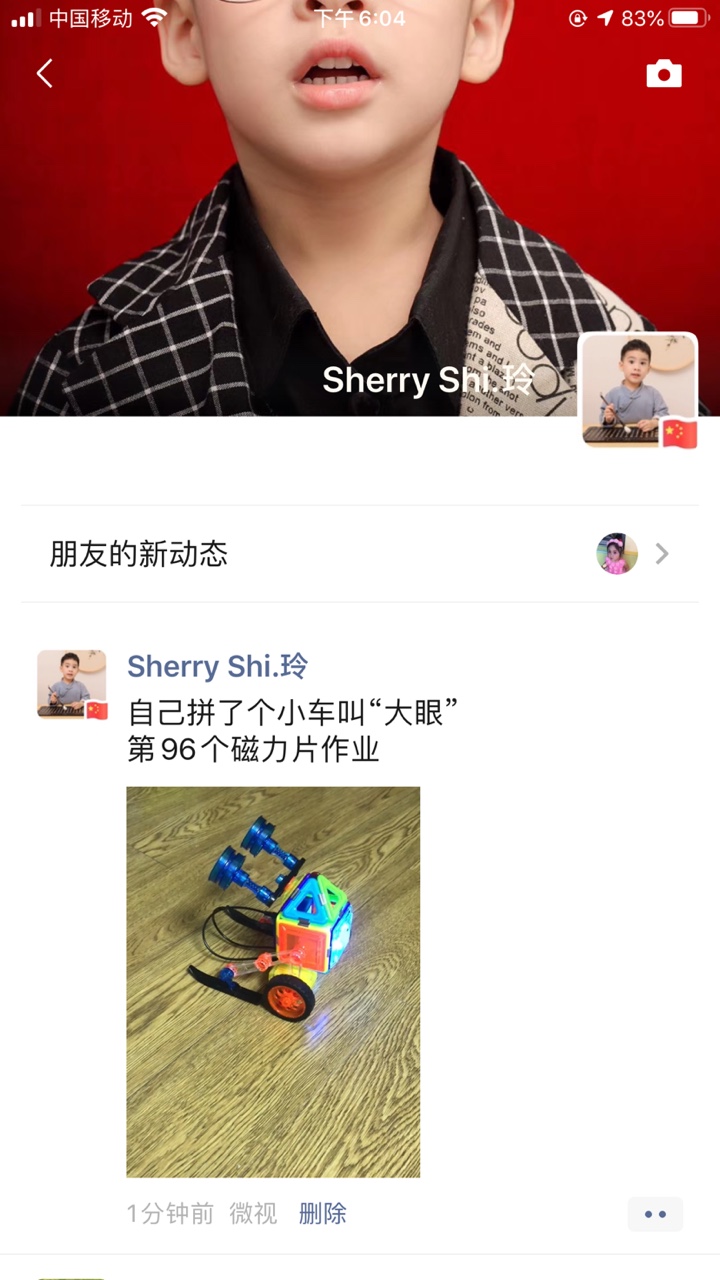The height and width of the screenshot is (1280, 720).
Task: Tap the cover photo to change it
Action: (x=300, y=220)
